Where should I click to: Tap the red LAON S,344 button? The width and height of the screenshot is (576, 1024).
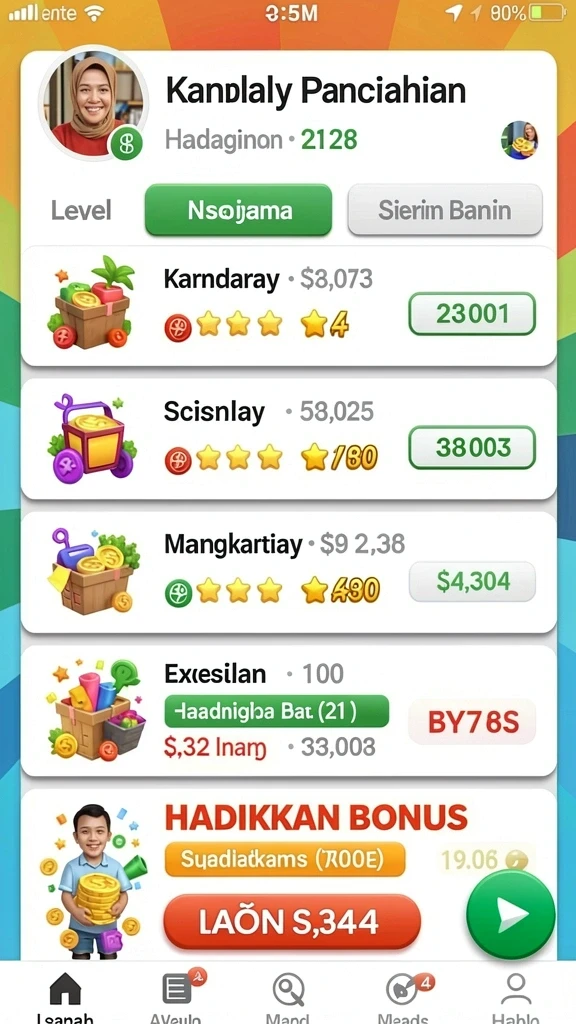pos(291,921)
